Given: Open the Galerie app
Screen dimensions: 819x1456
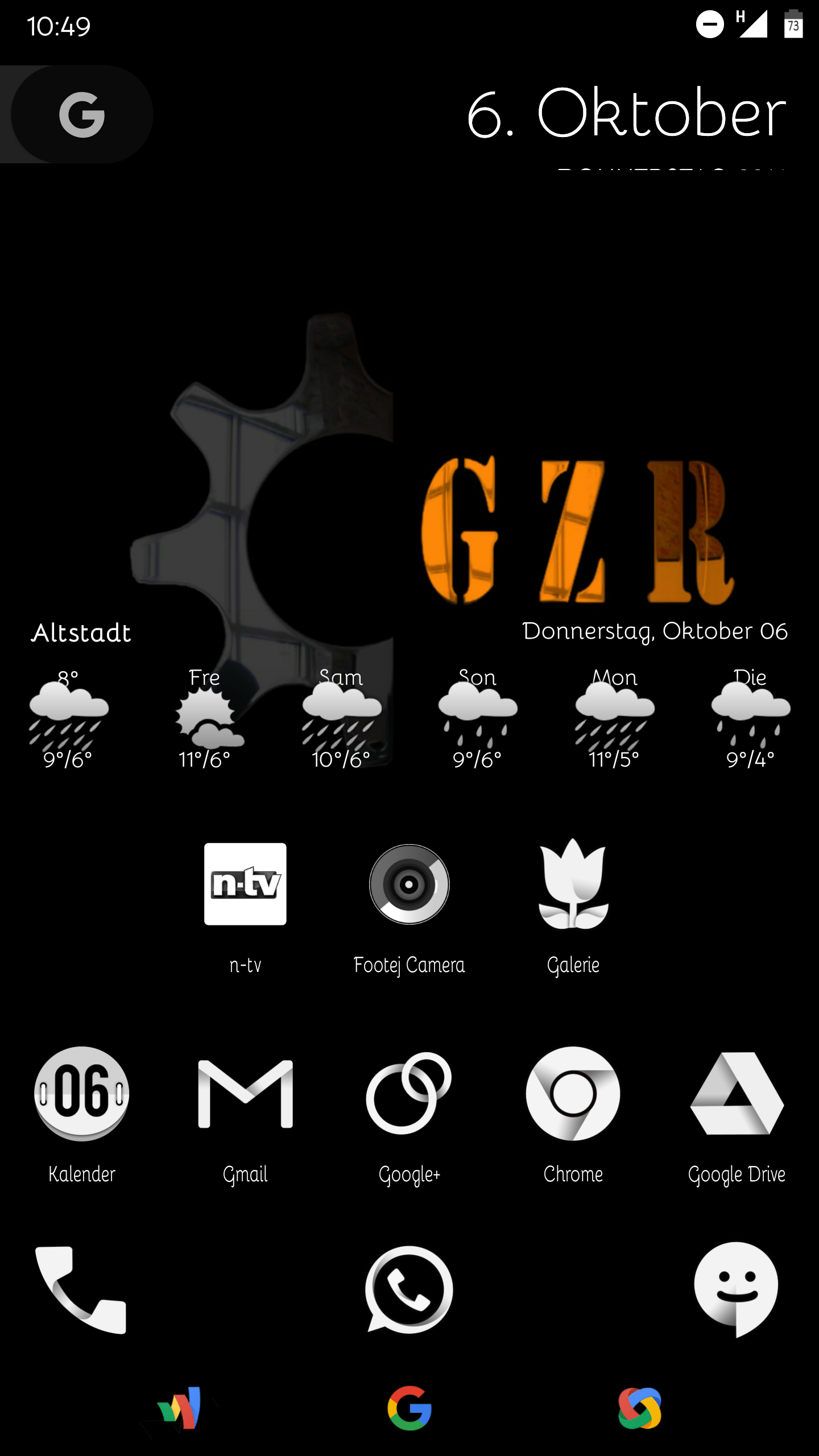Looking at the screenshot, I should 573,884.
